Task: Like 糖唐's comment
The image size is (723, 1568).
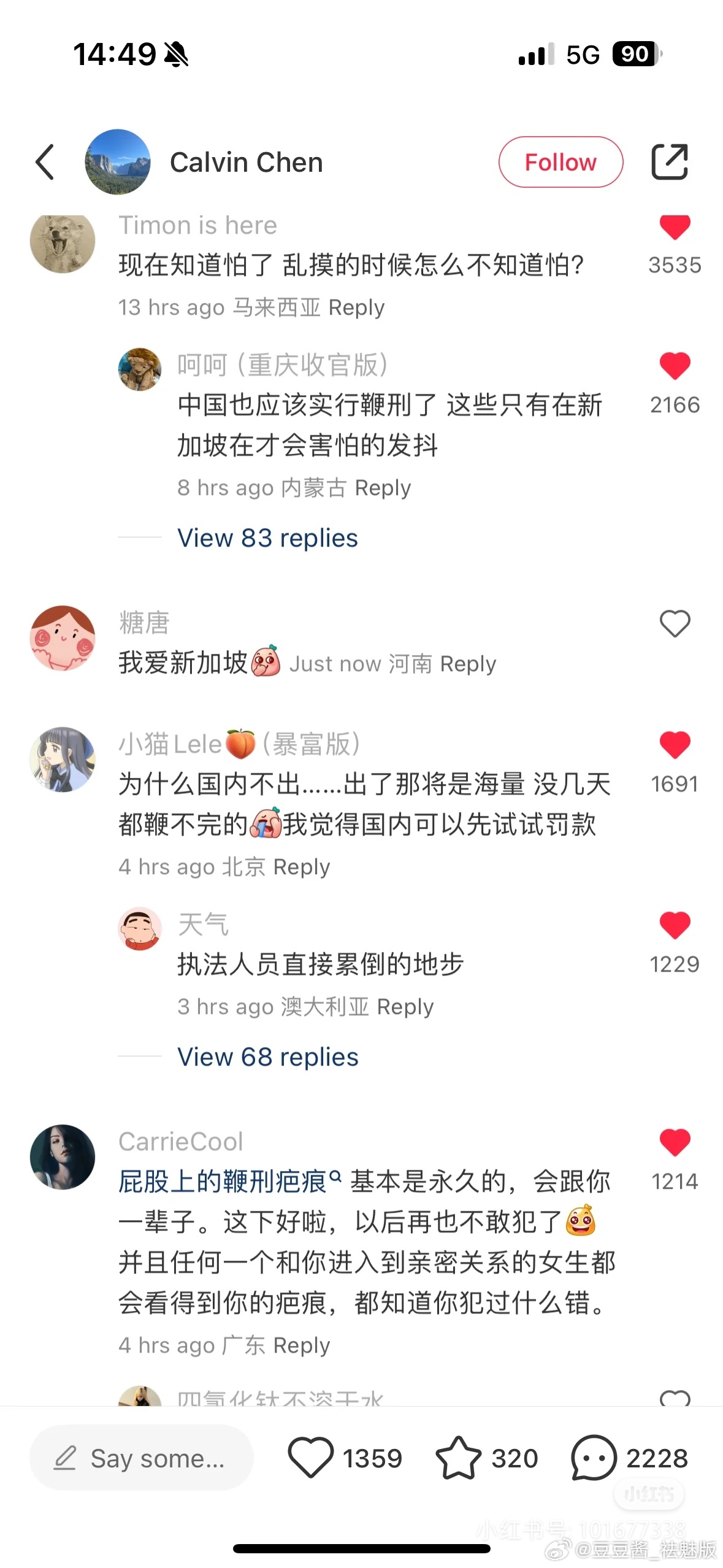Action: coord(675,625)
